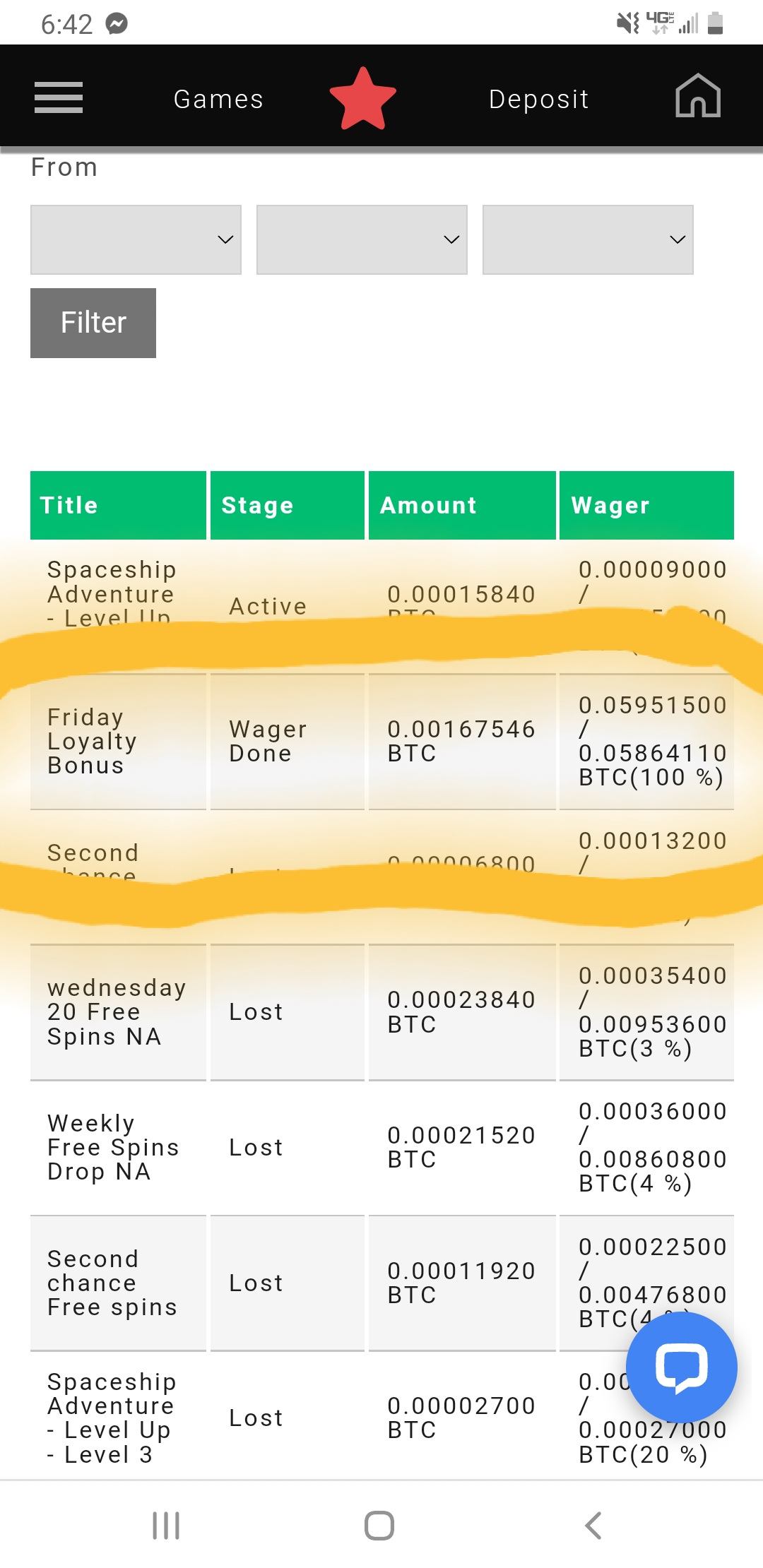Image resolution: width=763 pixels, height=1568 pixels.
Task: Open the home icon
Action: tap(697, 96)
